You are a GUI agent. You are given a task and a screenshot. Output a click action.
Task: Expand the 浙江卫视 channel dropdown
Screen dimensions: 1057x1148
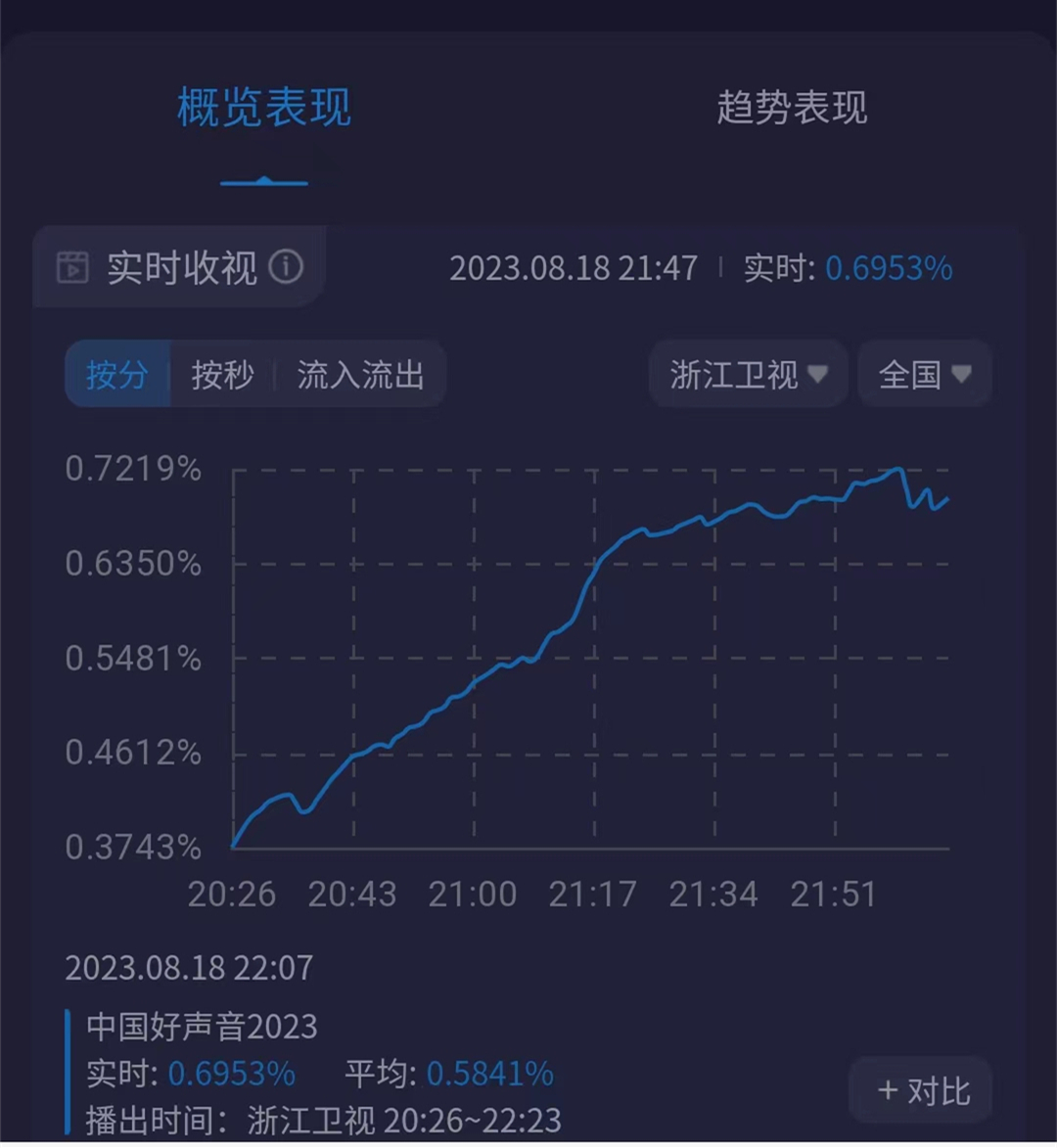pyautogui.click(x=749, y=374)
